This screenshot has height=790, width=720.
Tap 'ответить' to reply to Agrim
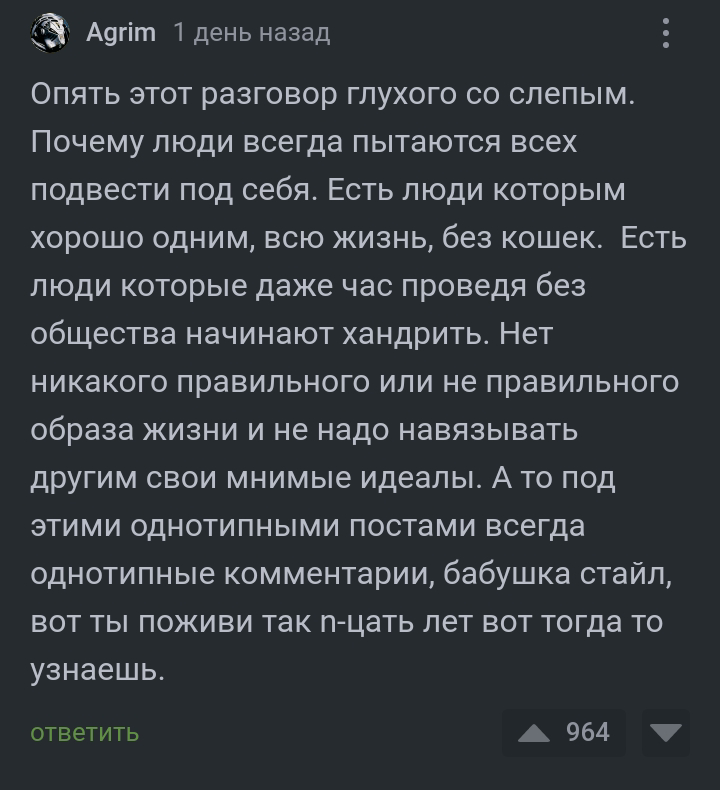(x=85, y=733)
